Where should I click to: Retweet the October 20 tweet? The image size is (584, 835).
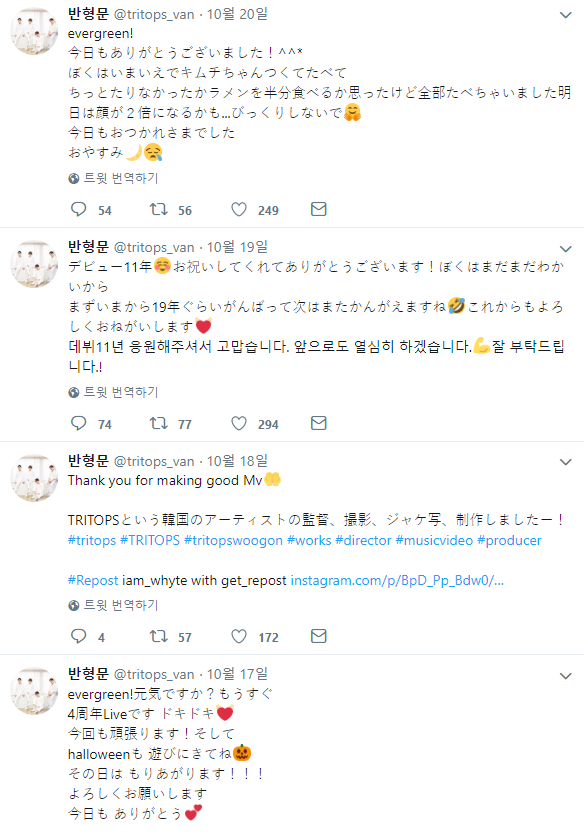[x=159, y=210]
